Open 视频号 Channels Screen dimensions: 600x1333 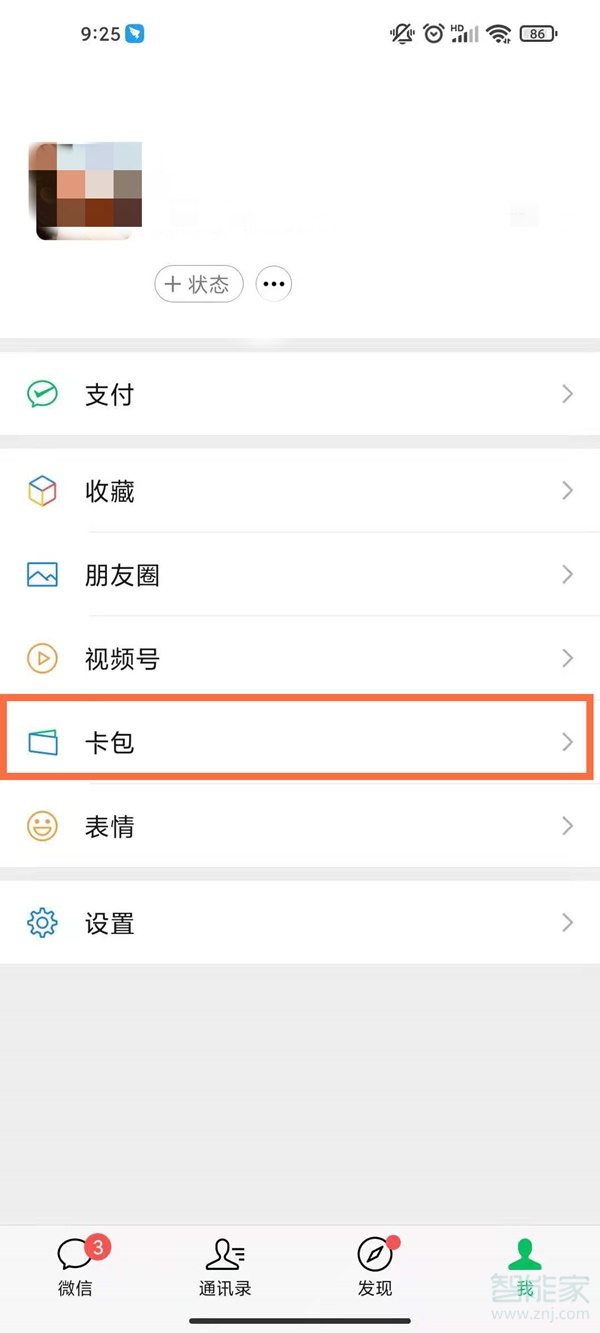[300, 658]
